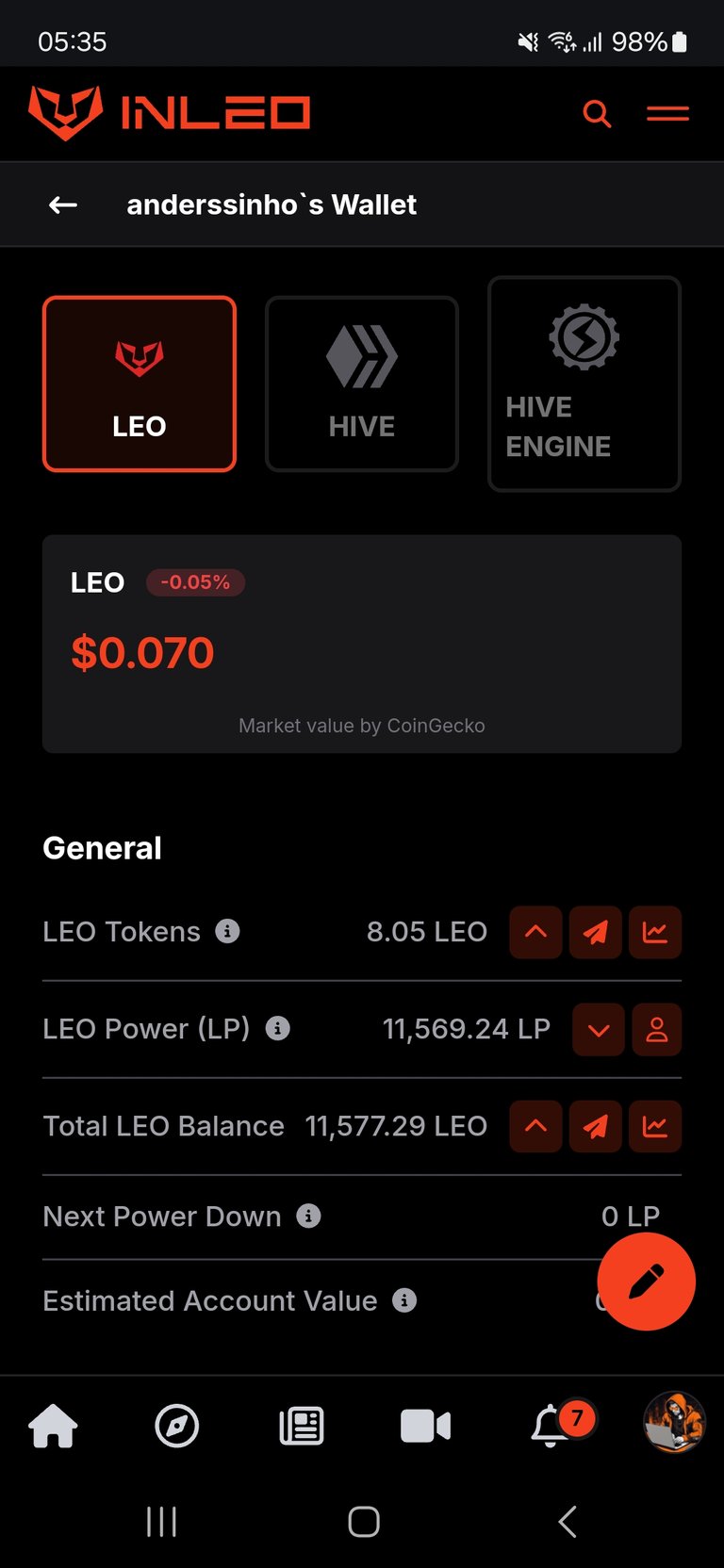Select the LEO wallet tab

pyautogui.click(x=140, y=384)
